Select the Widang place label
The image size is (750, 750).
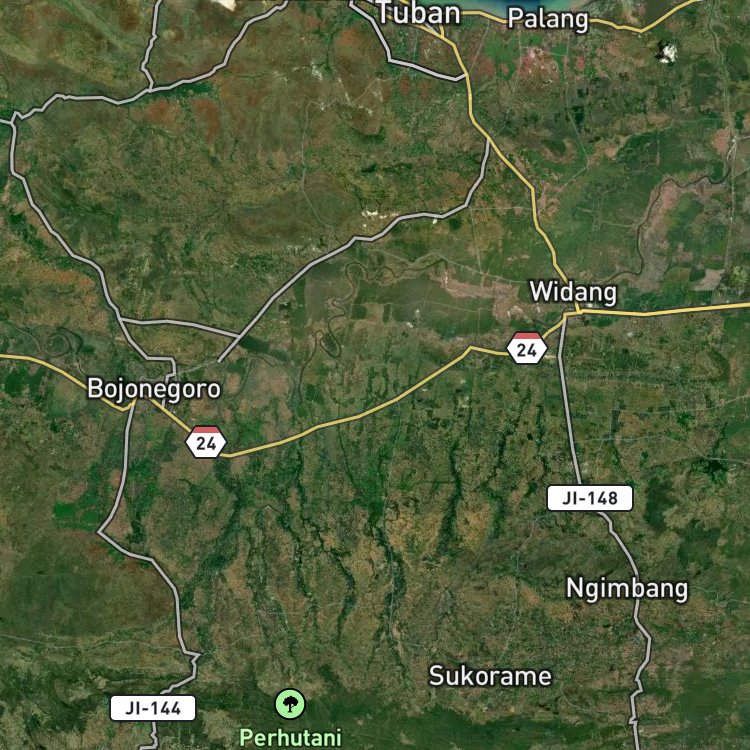[x=573, y=292]
